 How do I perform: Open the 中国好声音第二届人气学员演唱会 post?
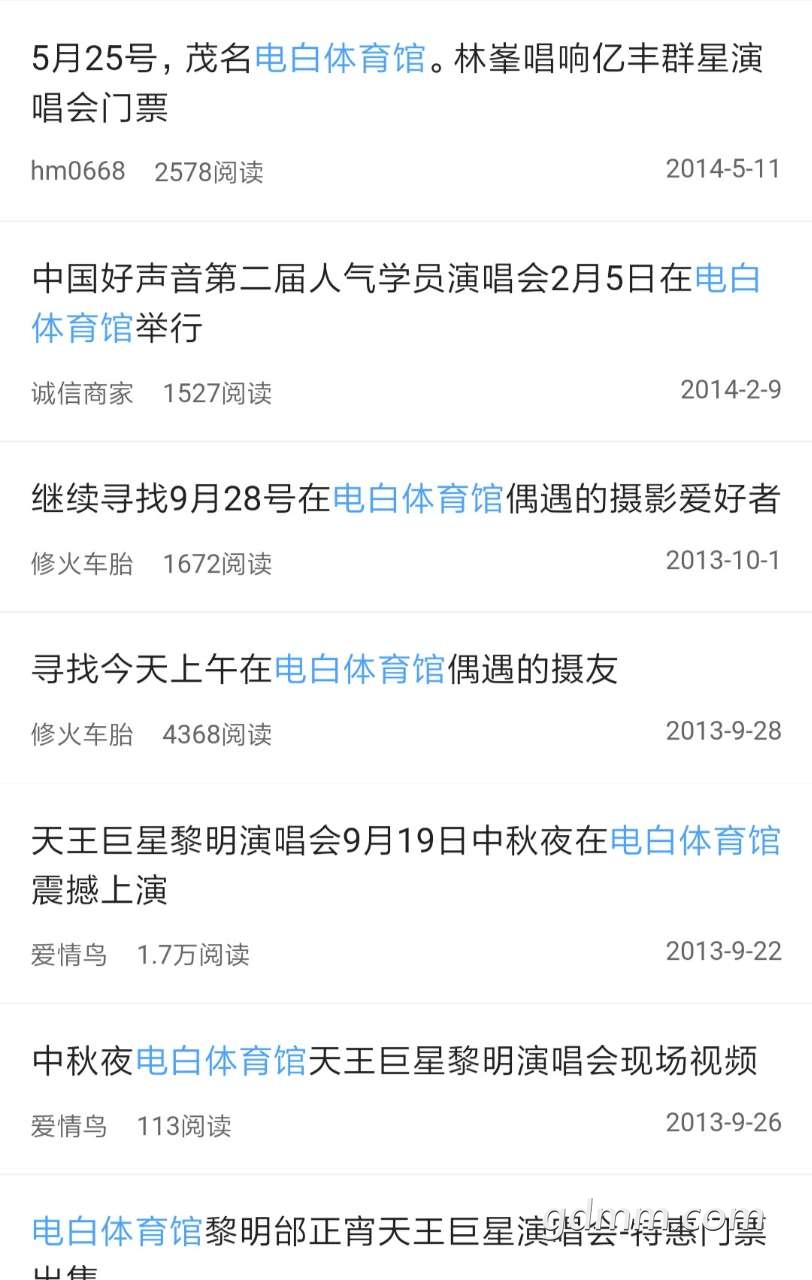point(397,301)
